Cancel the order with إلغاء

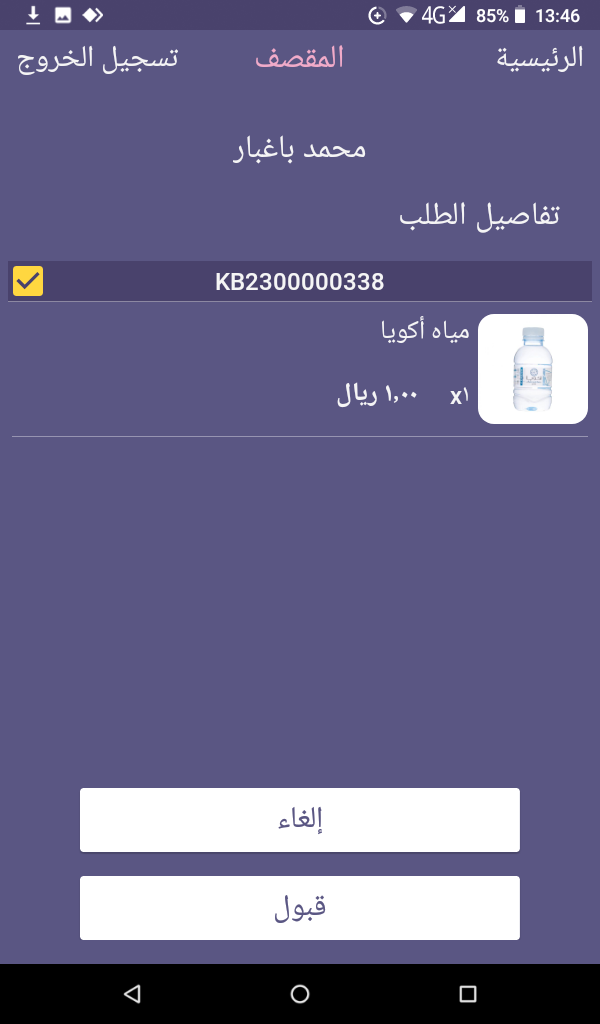pos(300,820)
